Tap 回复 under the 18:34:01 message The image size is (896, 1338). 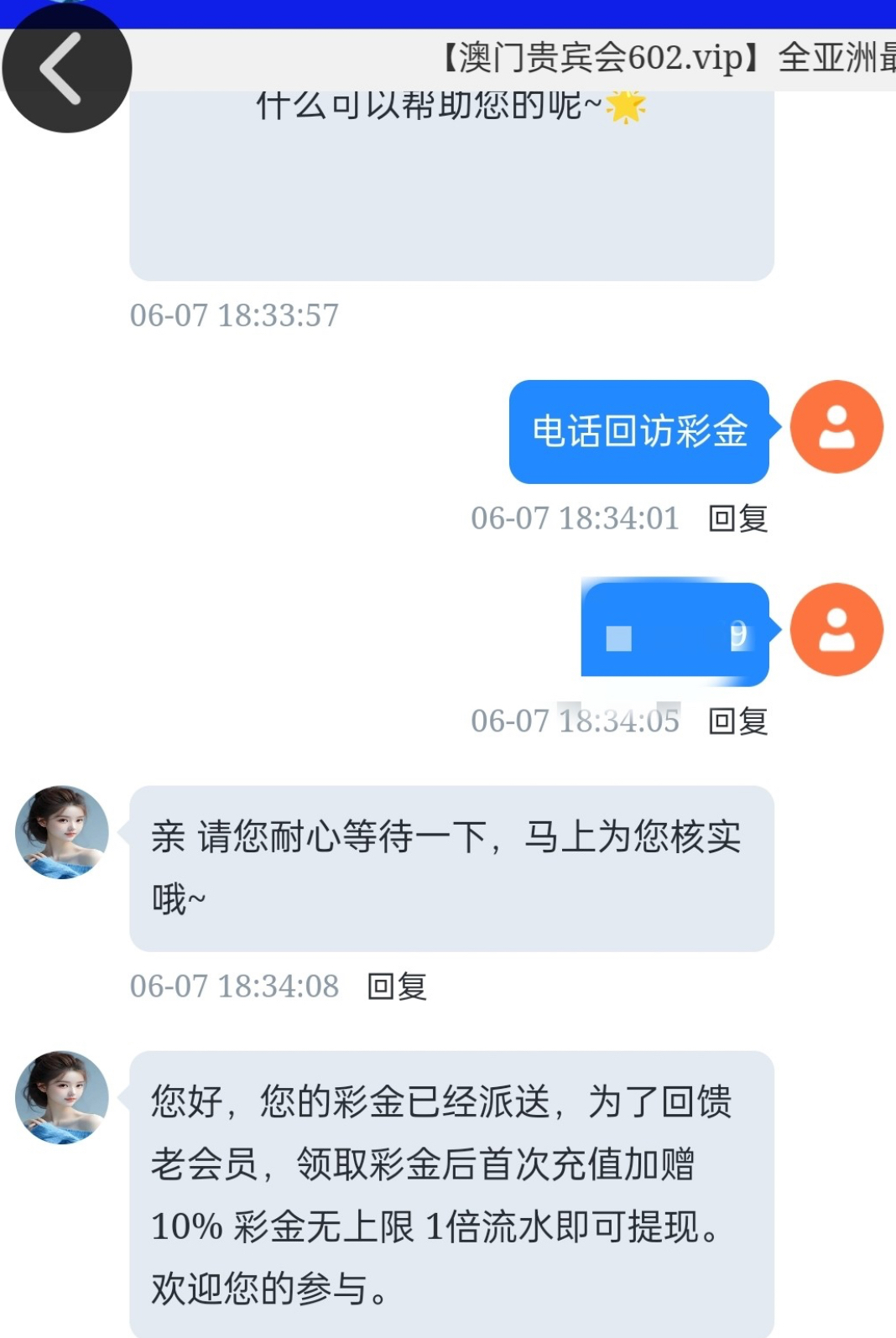tap(737, 518)
